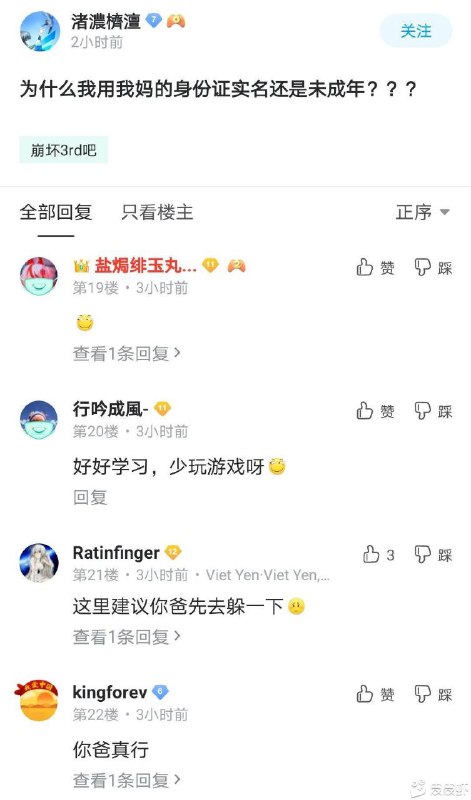The image size is (471, 800).
Task: Expand 查看1条回复 under kingforev's reply
Action: (127, 780)
